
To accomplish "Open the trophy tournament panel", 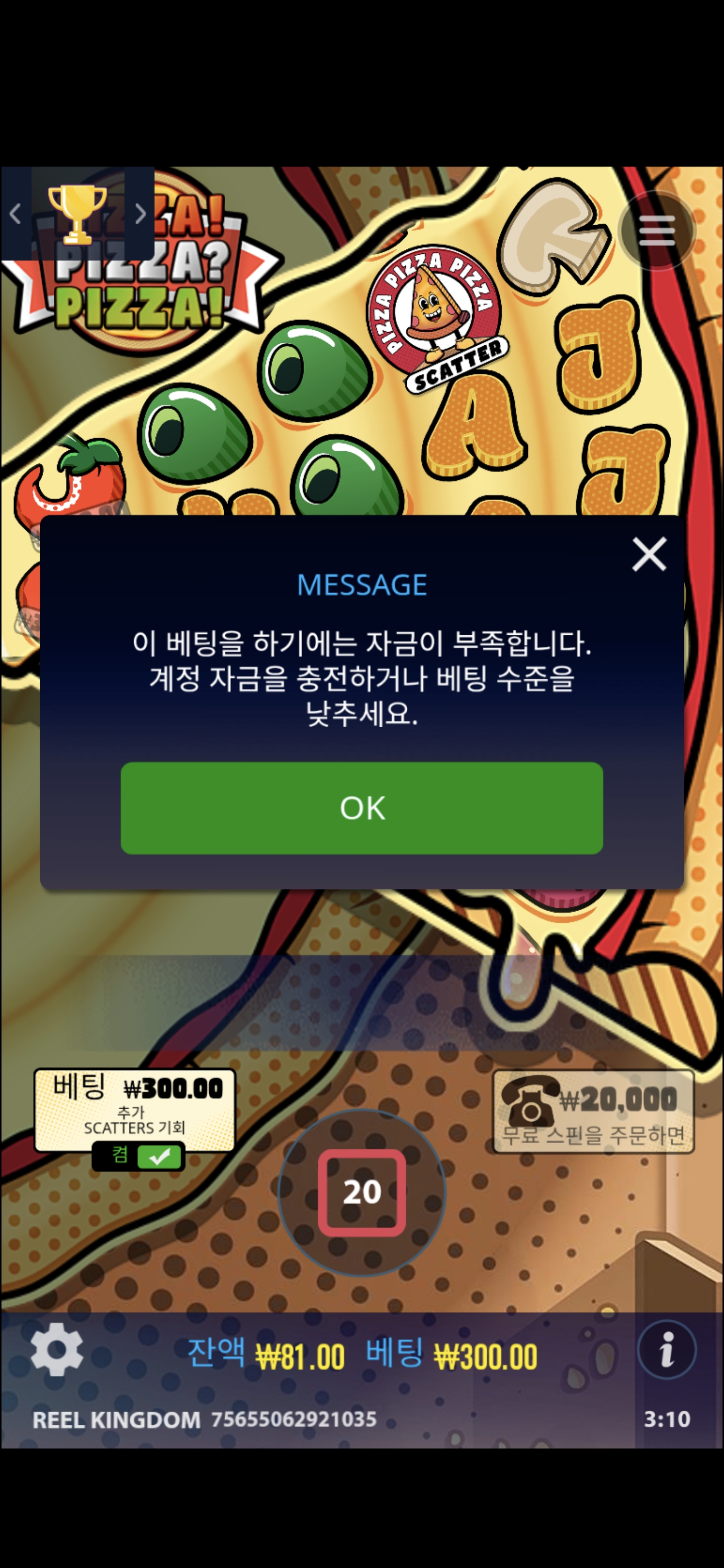I will [77, 214].
